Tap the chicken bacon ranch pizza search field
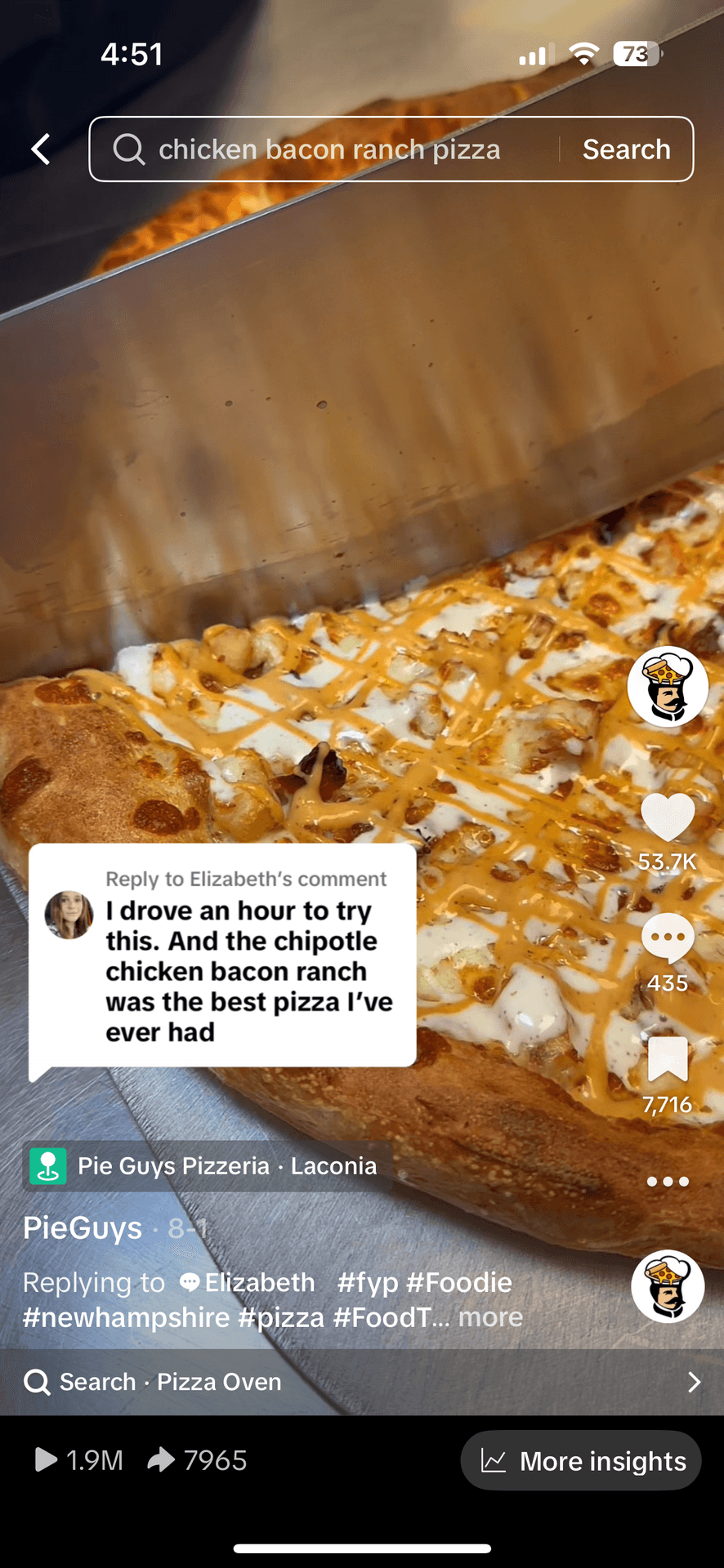The height and width of the screenshot is (1568, 724). pos(327,149)
